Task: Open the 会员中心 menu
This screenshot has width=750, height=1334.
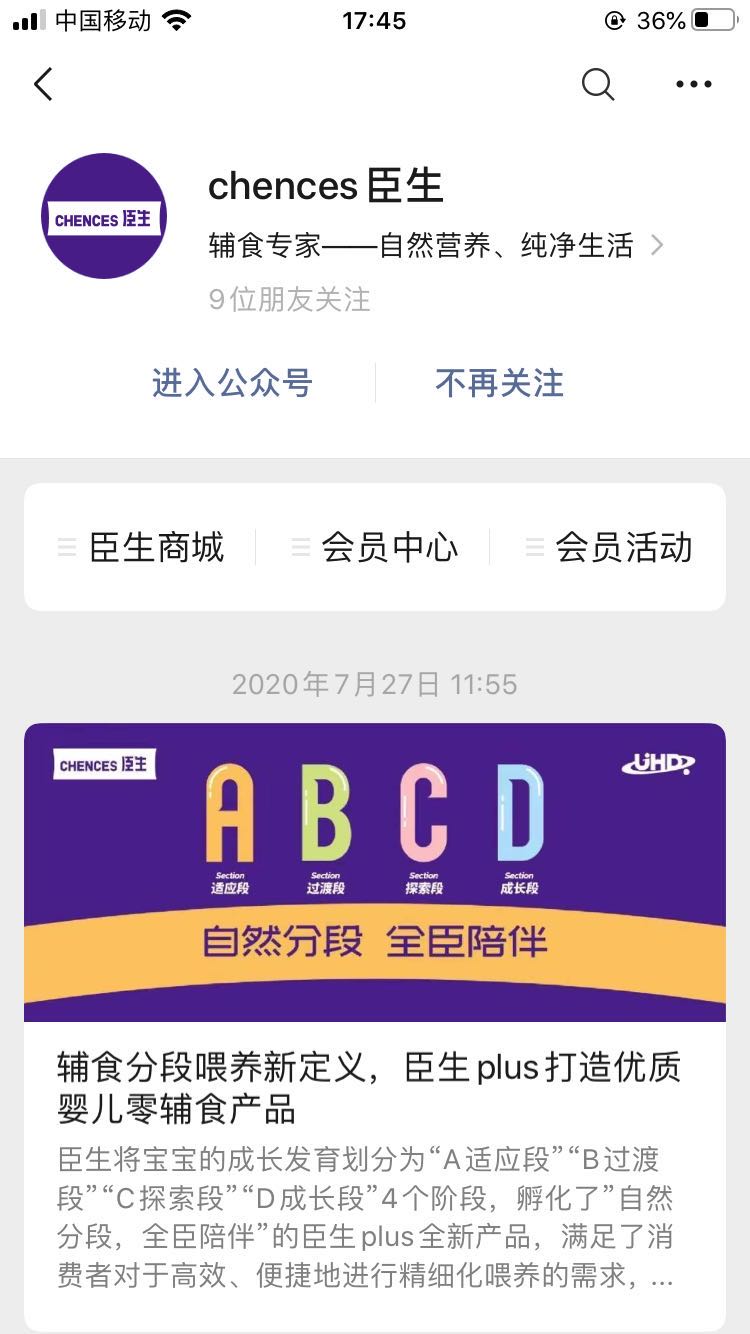Action: click(x=375, y=547)
